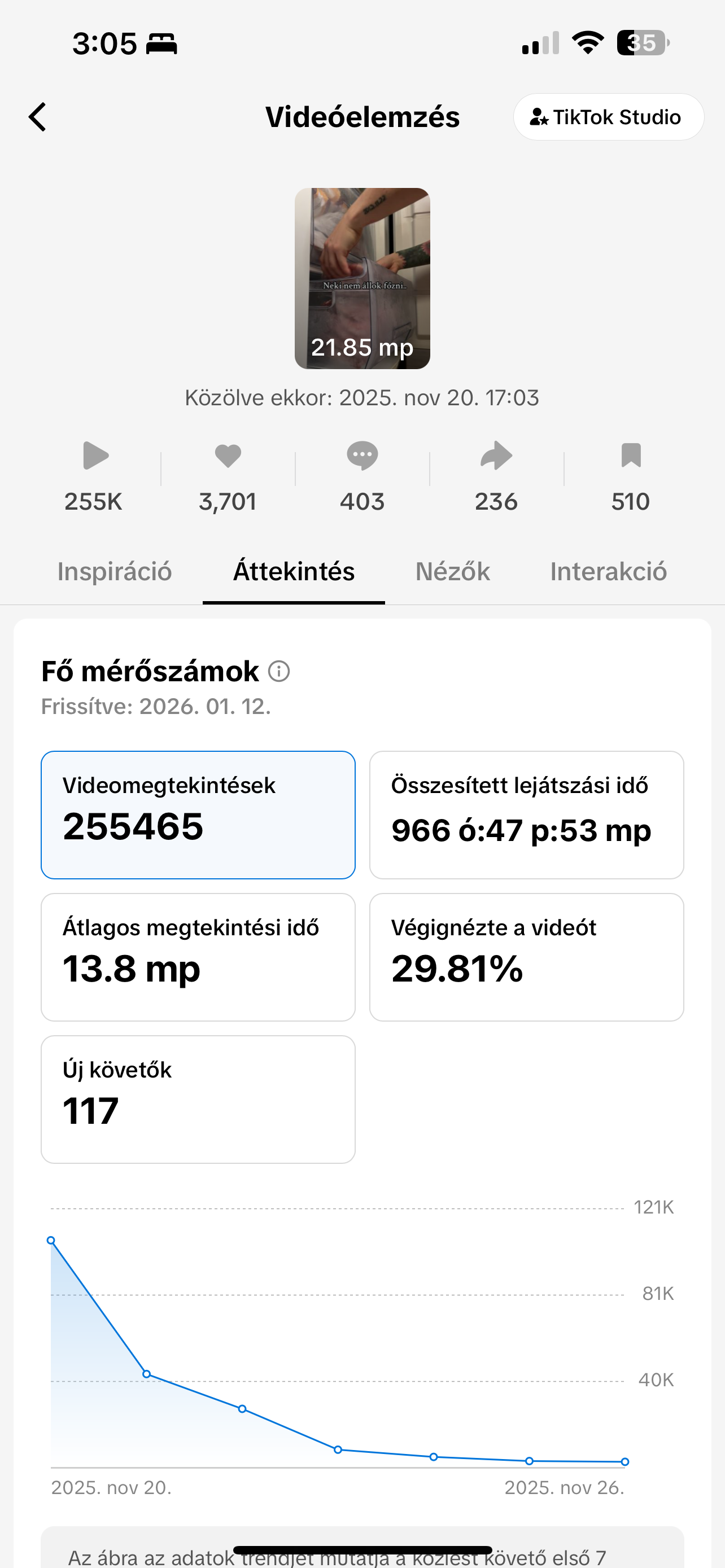Tap the back arrow at top left
Screen dimensions: 725x1568
pyautogui.click(x=38, y=117)
